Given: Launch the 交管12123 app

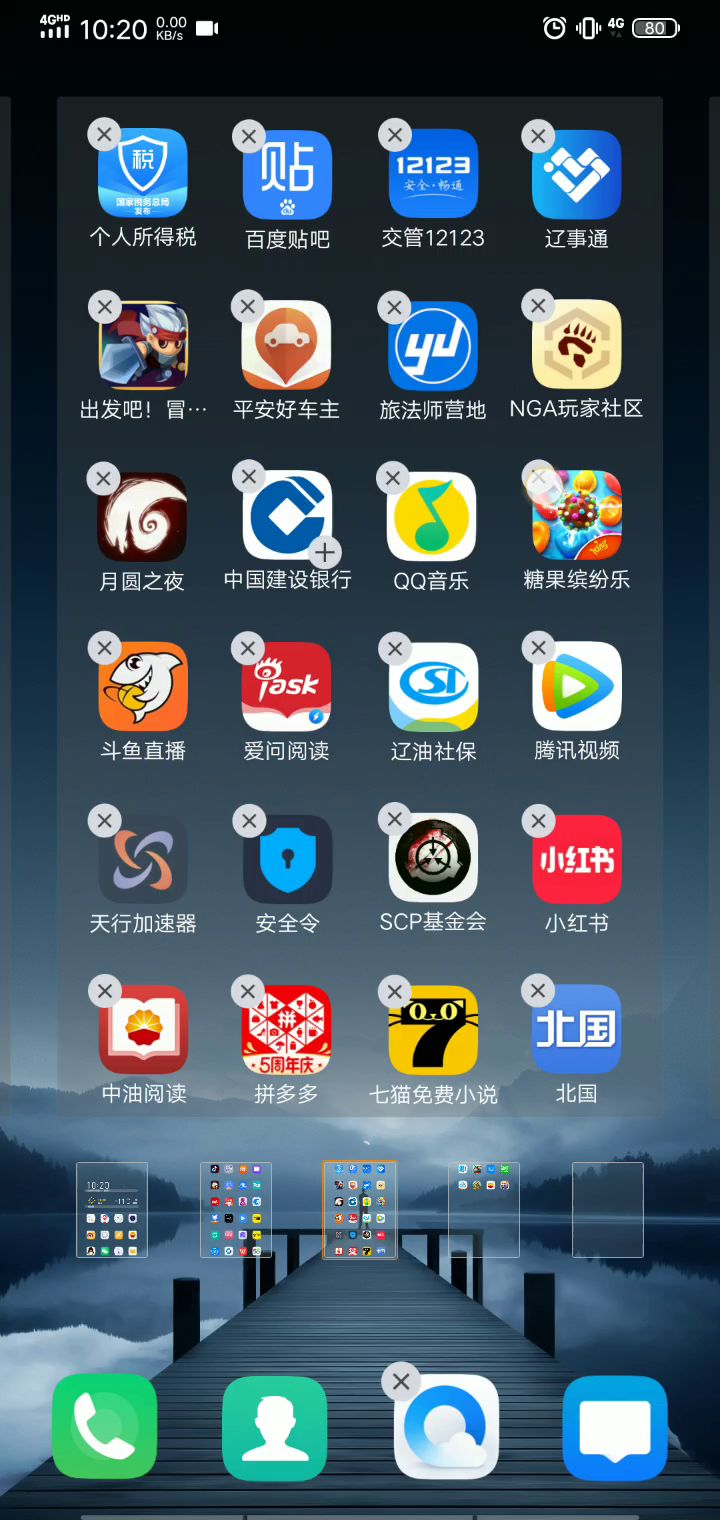Looking at the screenshot, I should [432, 175].
